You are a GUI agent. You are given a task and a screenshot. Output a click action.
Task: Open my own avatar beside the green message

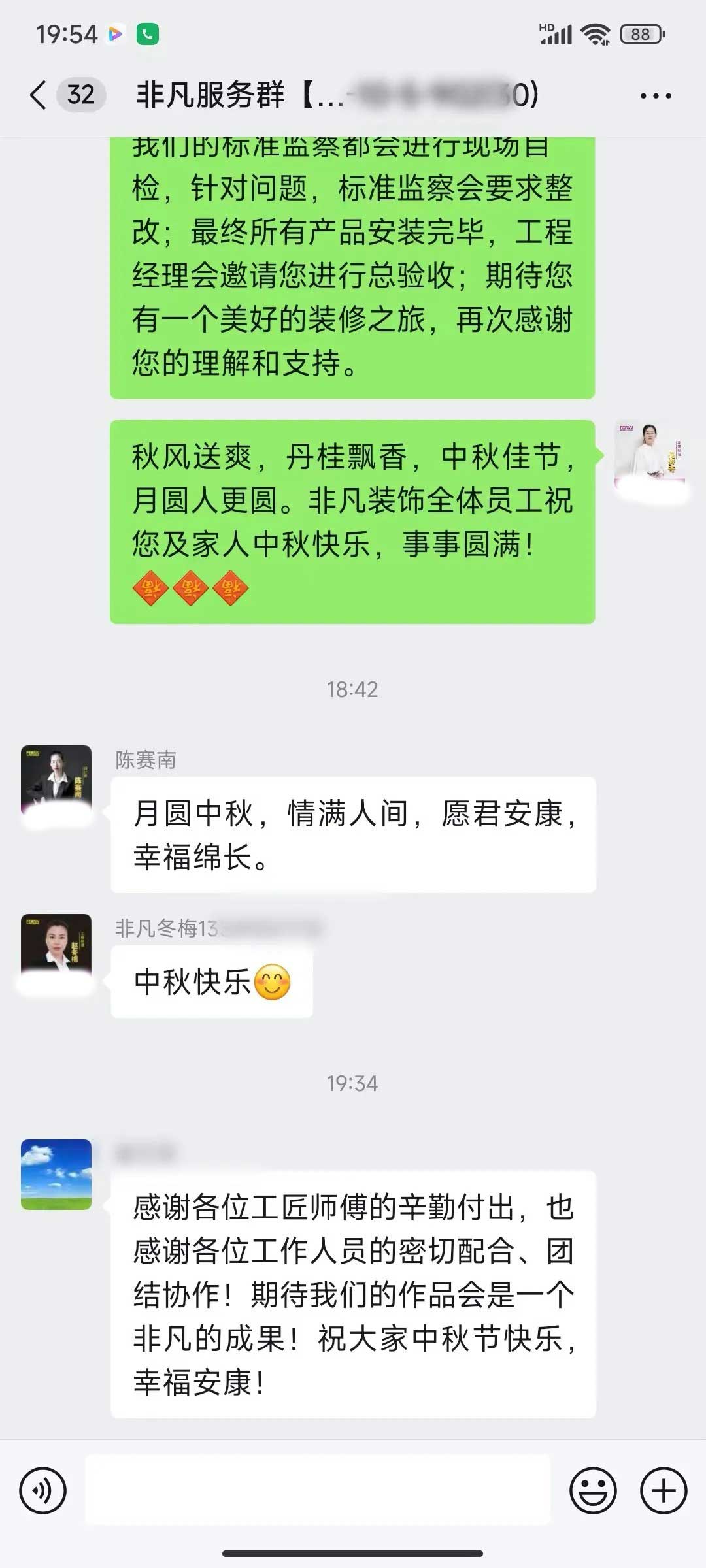649,456
